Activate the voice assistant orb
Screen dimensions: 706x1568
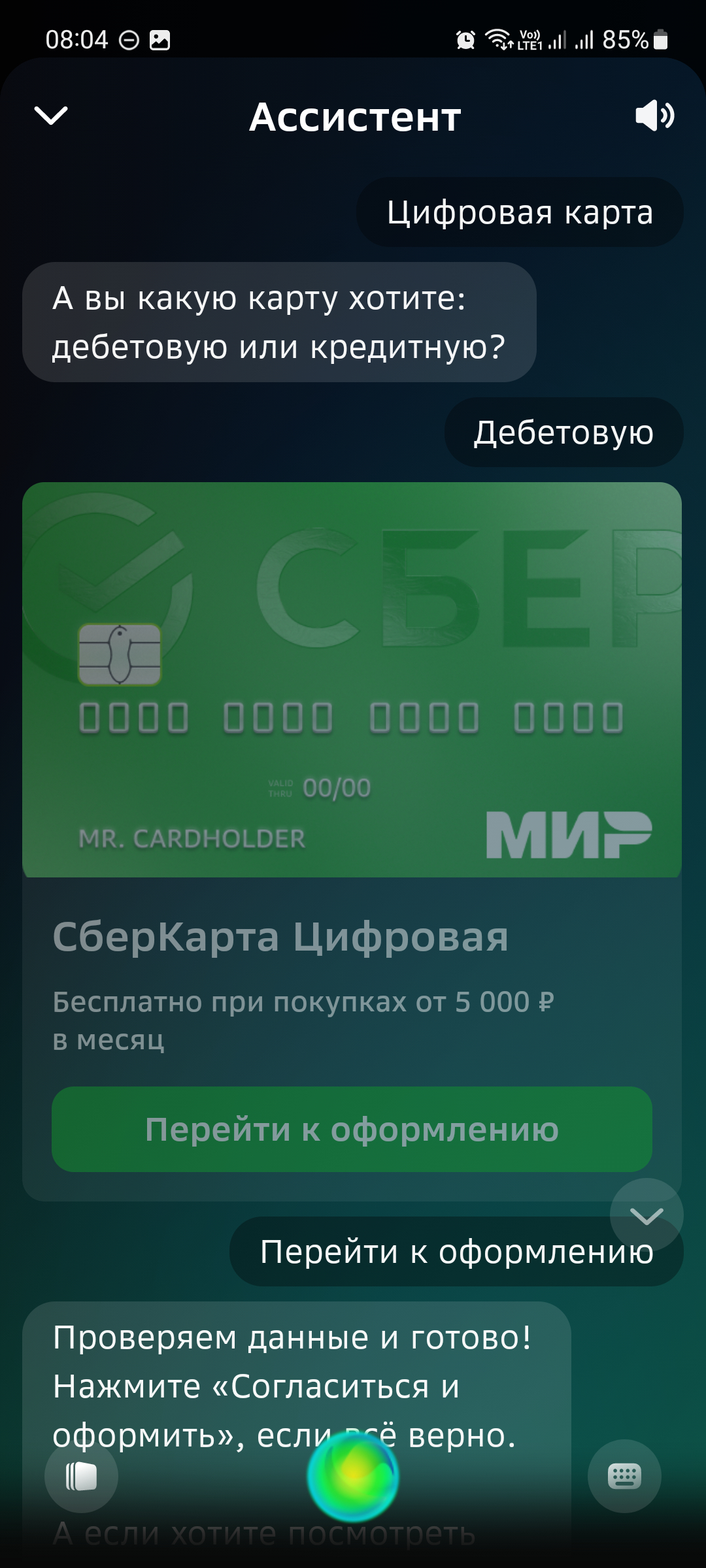point(353,1475)
